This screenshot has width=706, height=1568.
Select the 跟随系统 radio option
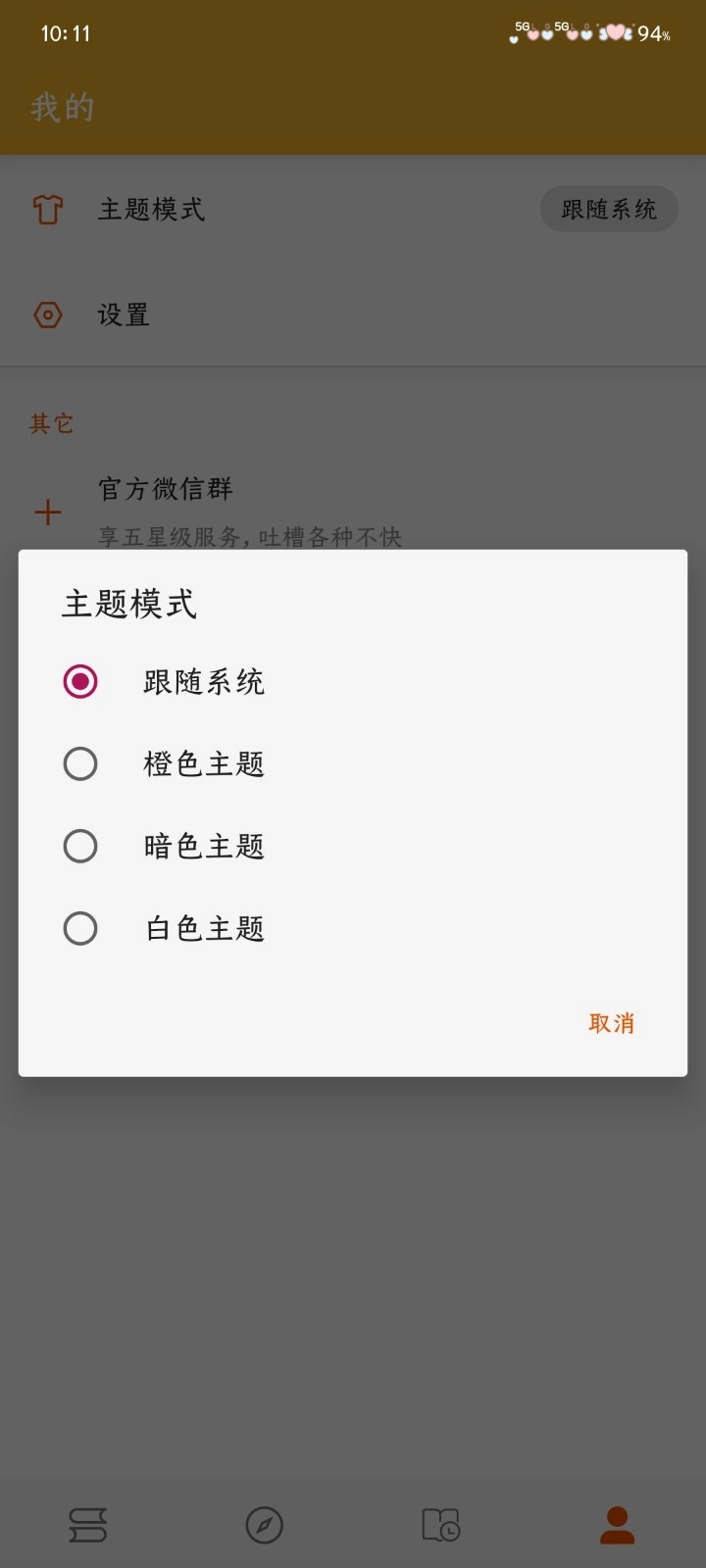pyautogui.click(x=80, y=680)
